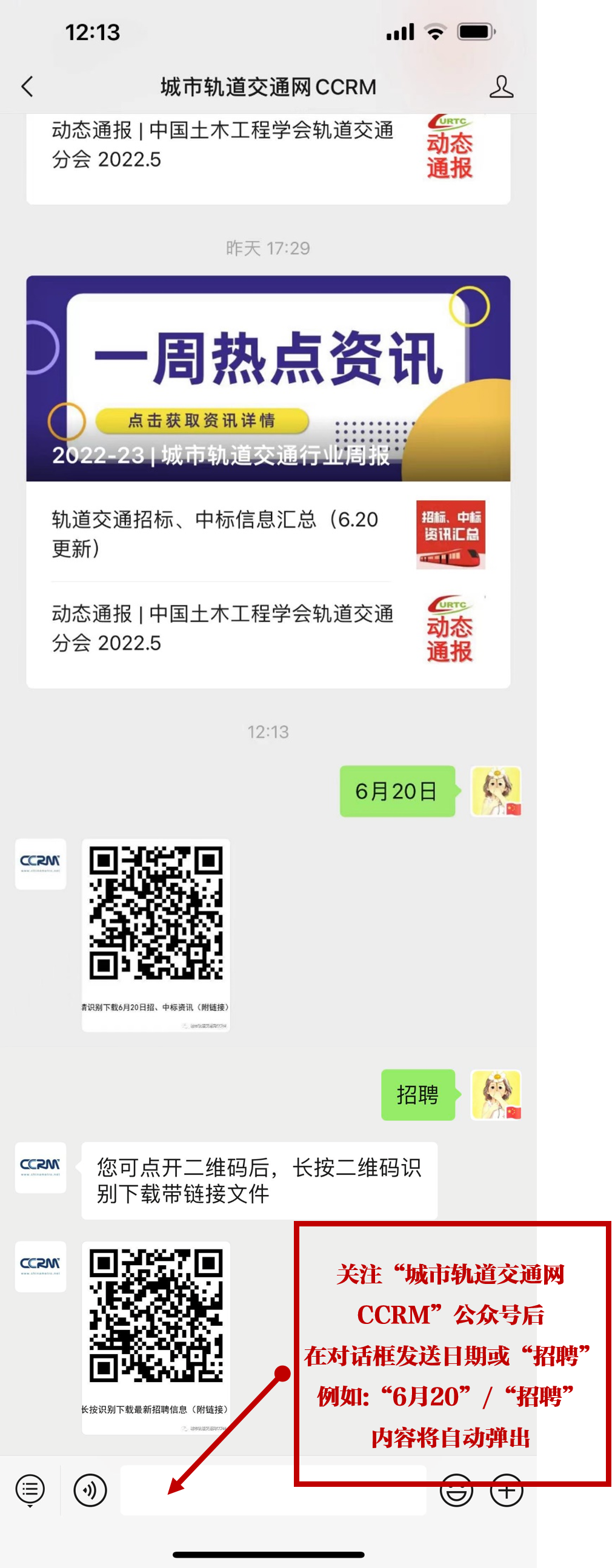This screenshot has width=615, height=1568.
Task: Switch to the official account menu
Action: click(30, 1490)
